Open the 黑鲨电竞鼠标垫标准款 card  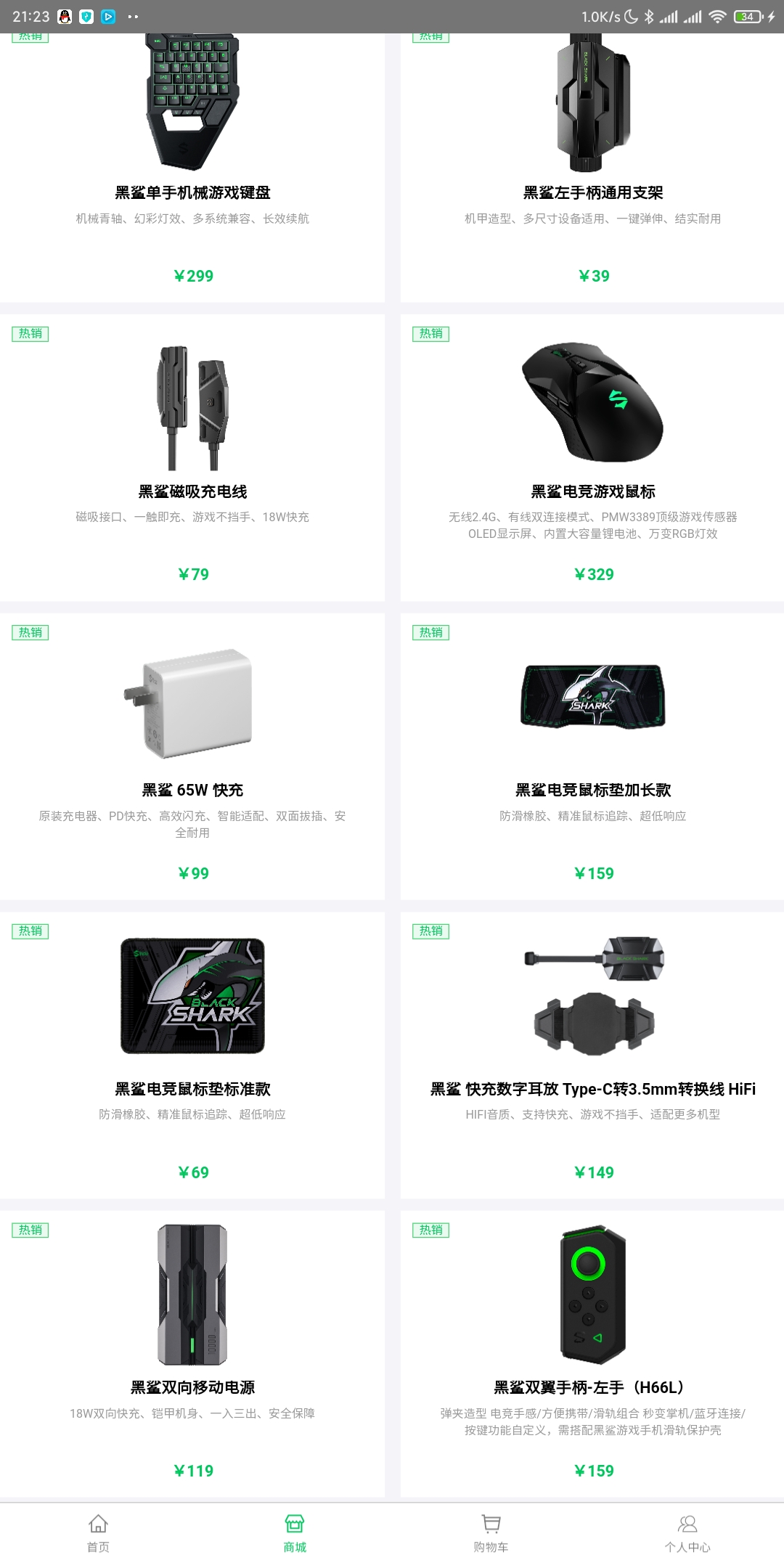[192, 1055]
